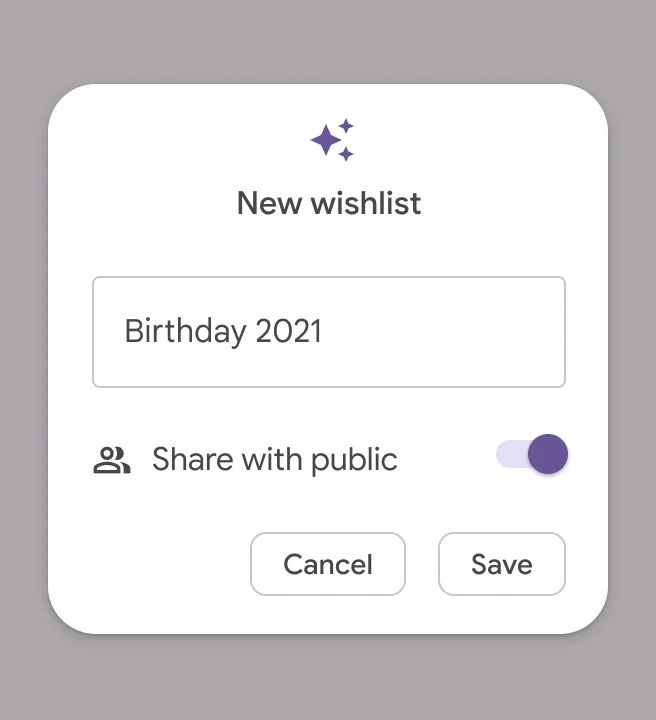Cancel creating the new wishlist
This screenshot has width=656, height=720.
pyautogui.click(x=328, y=564)
